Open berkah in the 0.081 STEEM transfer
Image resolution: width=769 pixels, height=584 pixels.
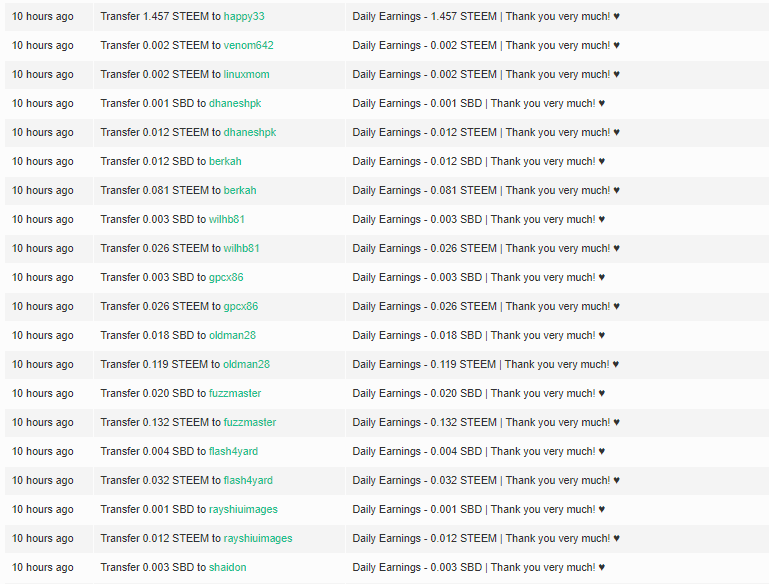(x=240, y=190)
